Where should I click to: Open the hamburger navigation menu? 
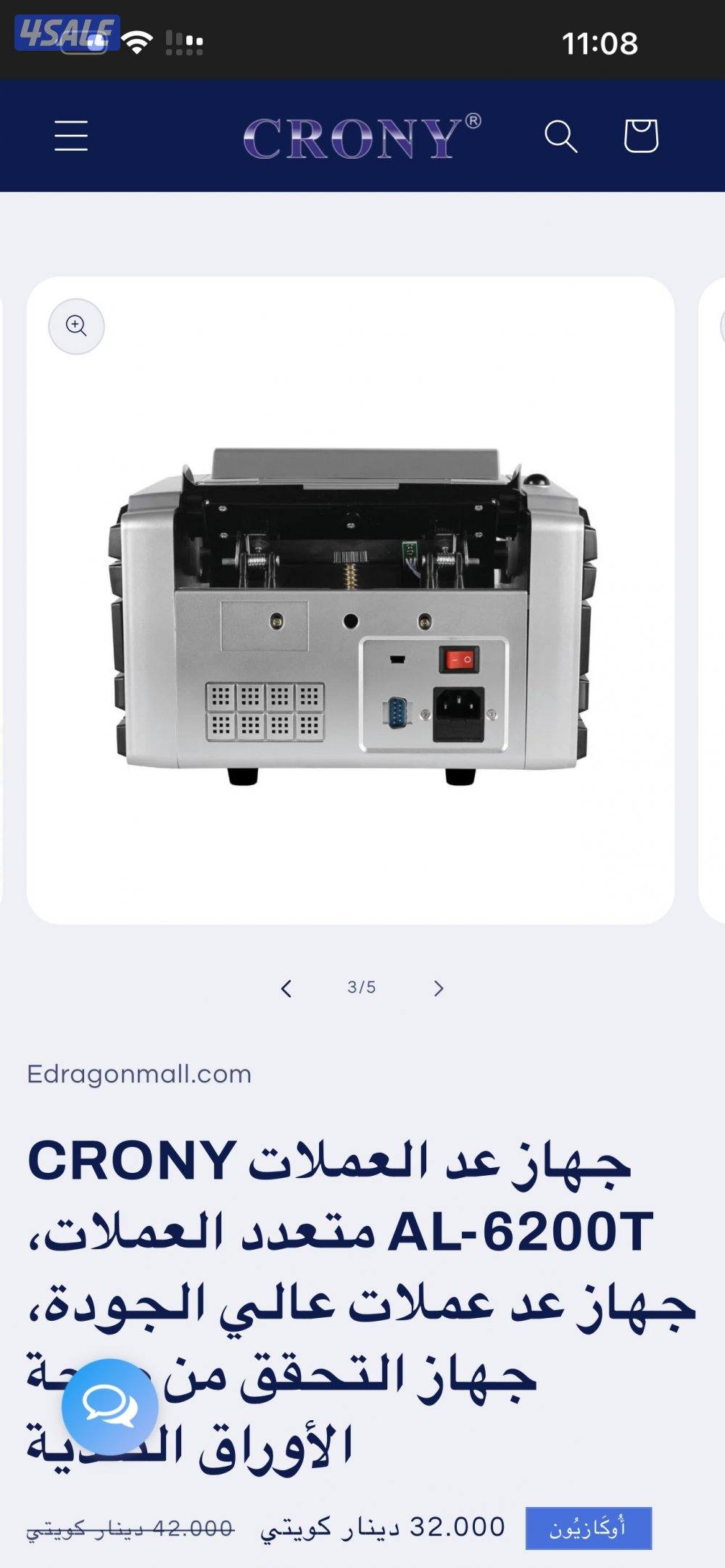click(71, 136)
